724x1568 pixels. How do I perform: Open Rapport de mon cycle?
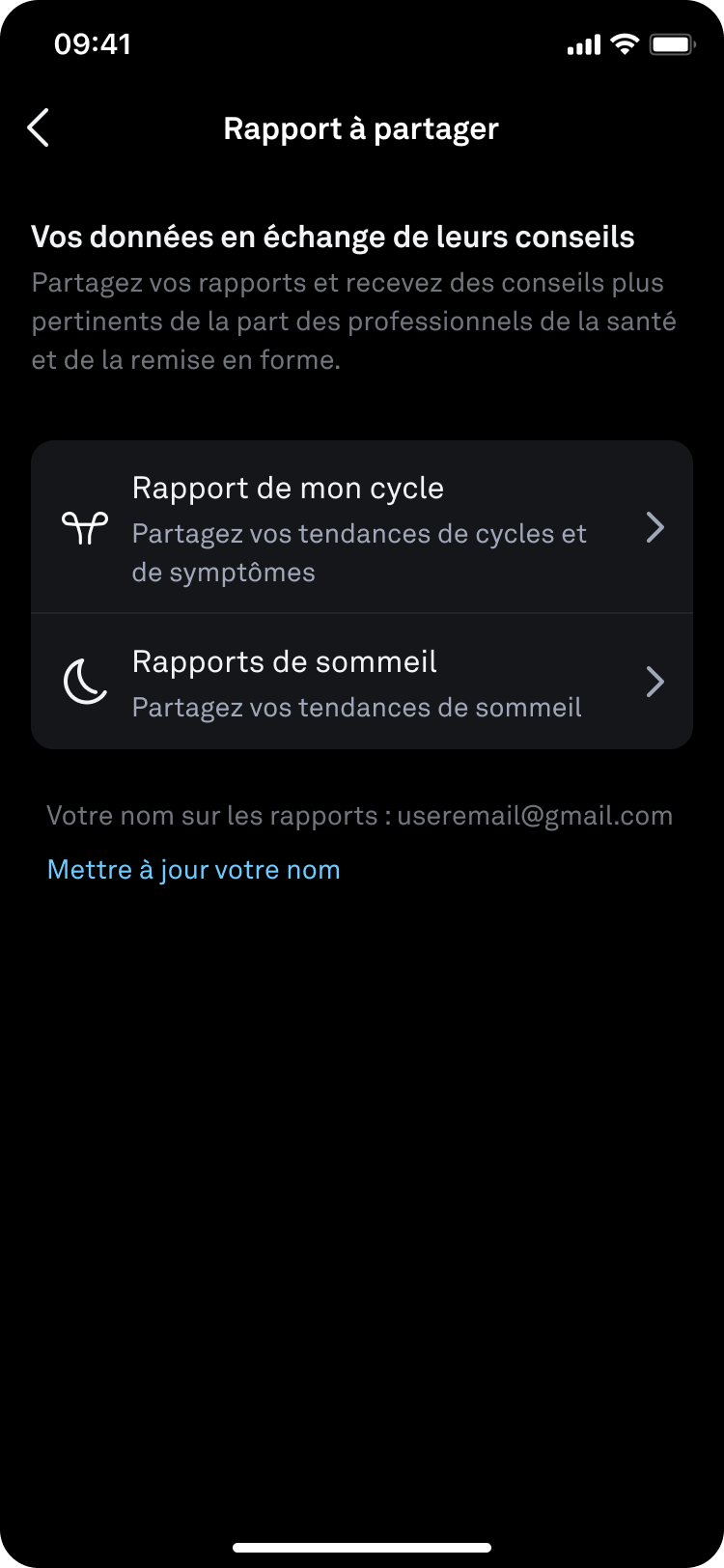click(x=362, y=527)
